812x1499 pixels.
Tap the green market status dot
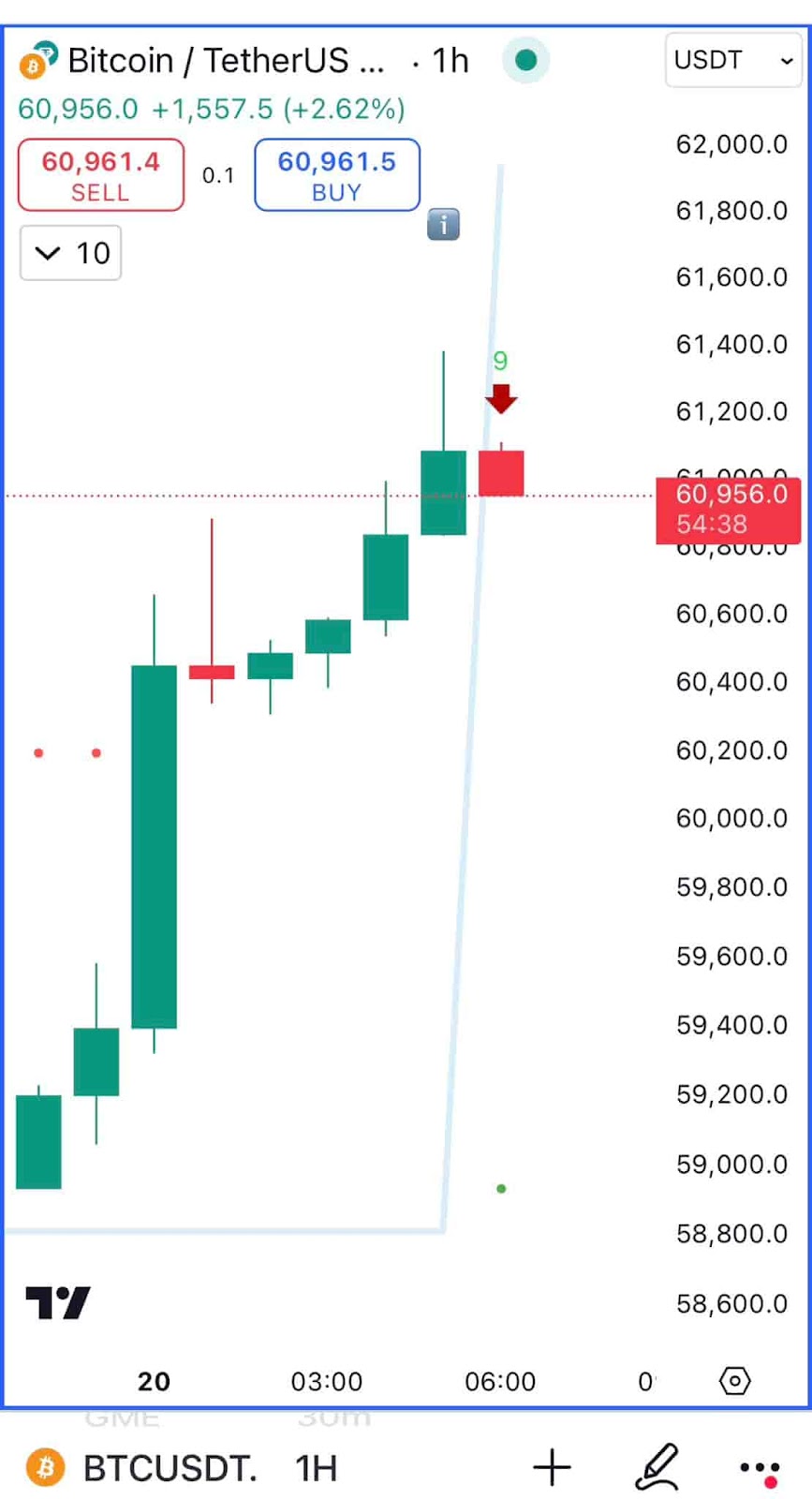coord(526,61)
